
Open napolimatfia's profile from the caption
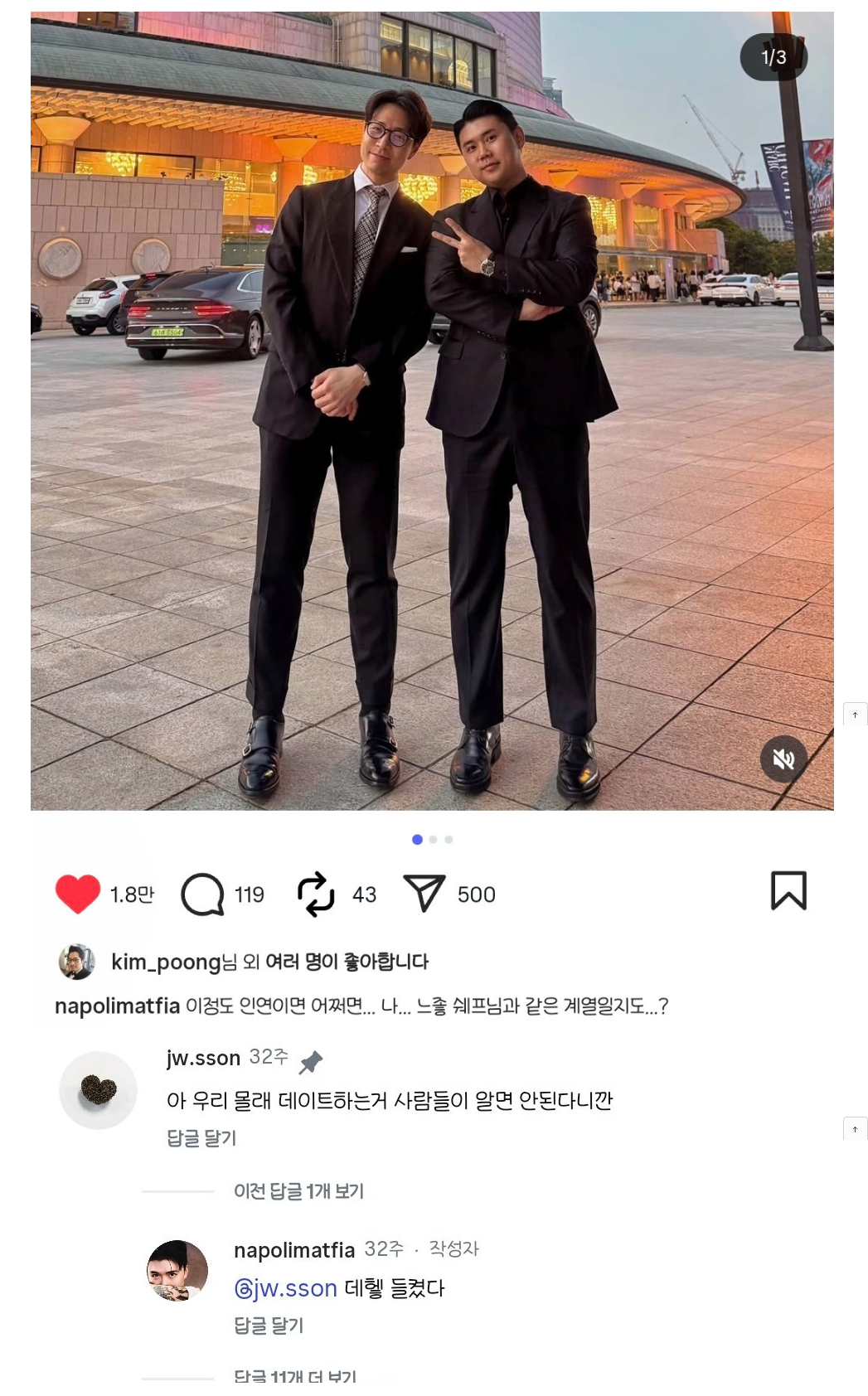117,1006
